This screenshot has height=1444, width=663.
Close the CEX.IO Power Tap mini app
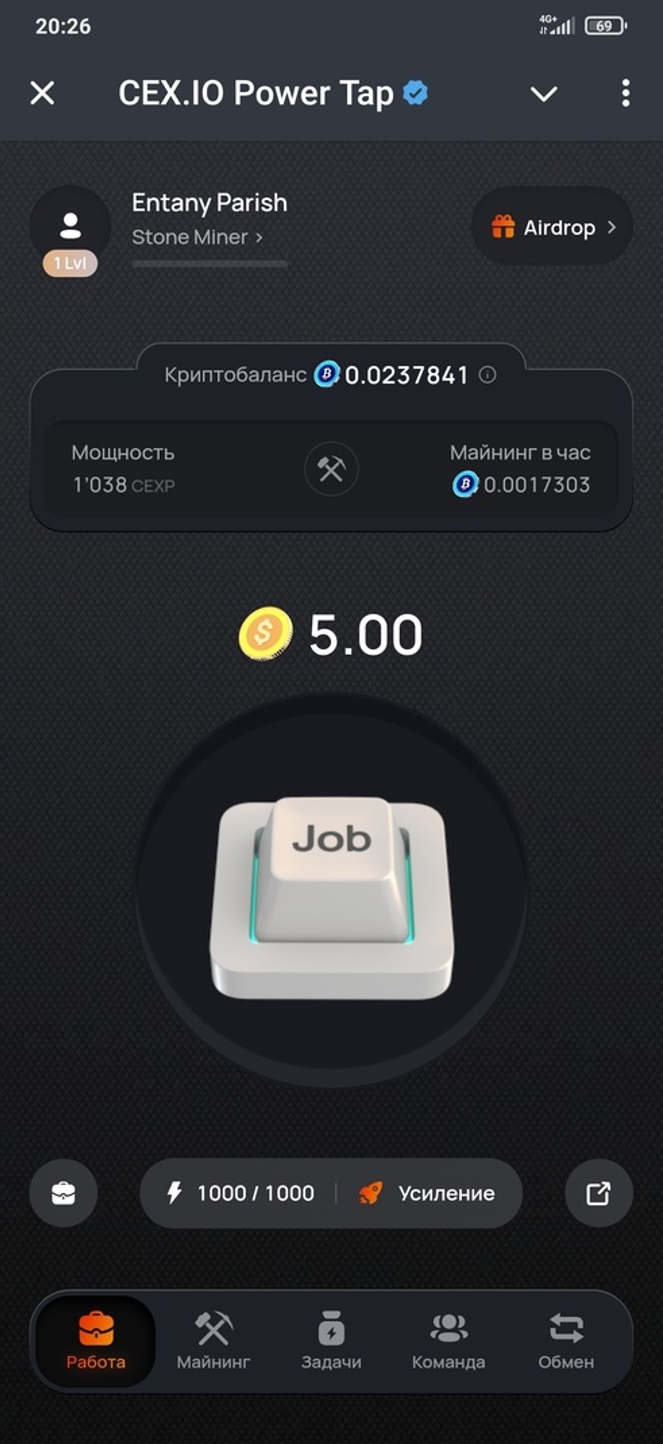pyautogui.click(x=42, y=94)
